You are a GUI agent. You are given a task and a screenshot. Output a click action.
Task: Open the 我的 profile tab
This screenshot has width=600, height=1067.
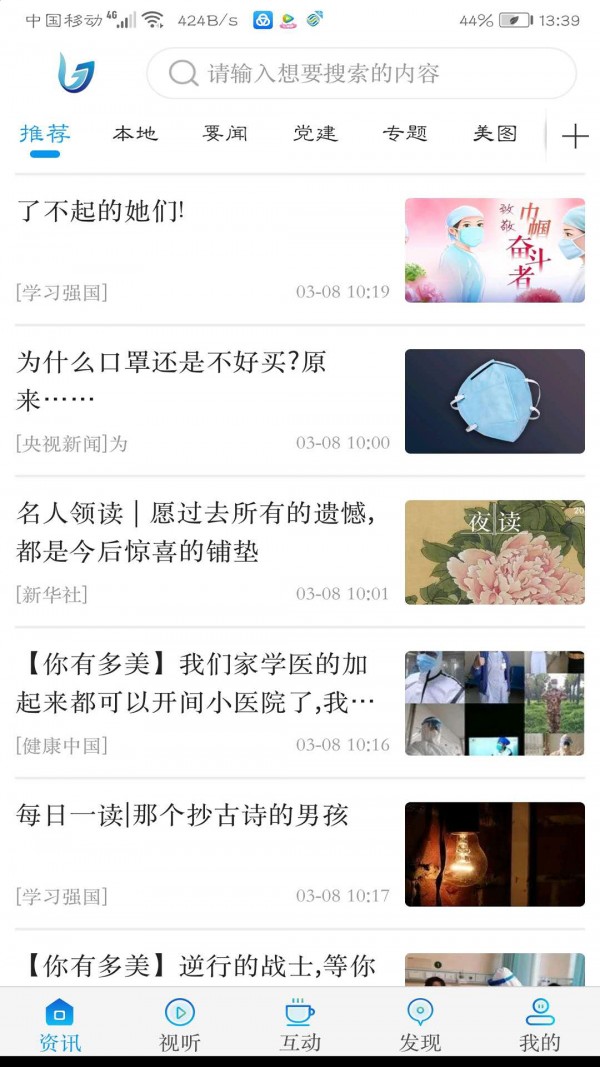540,1025
